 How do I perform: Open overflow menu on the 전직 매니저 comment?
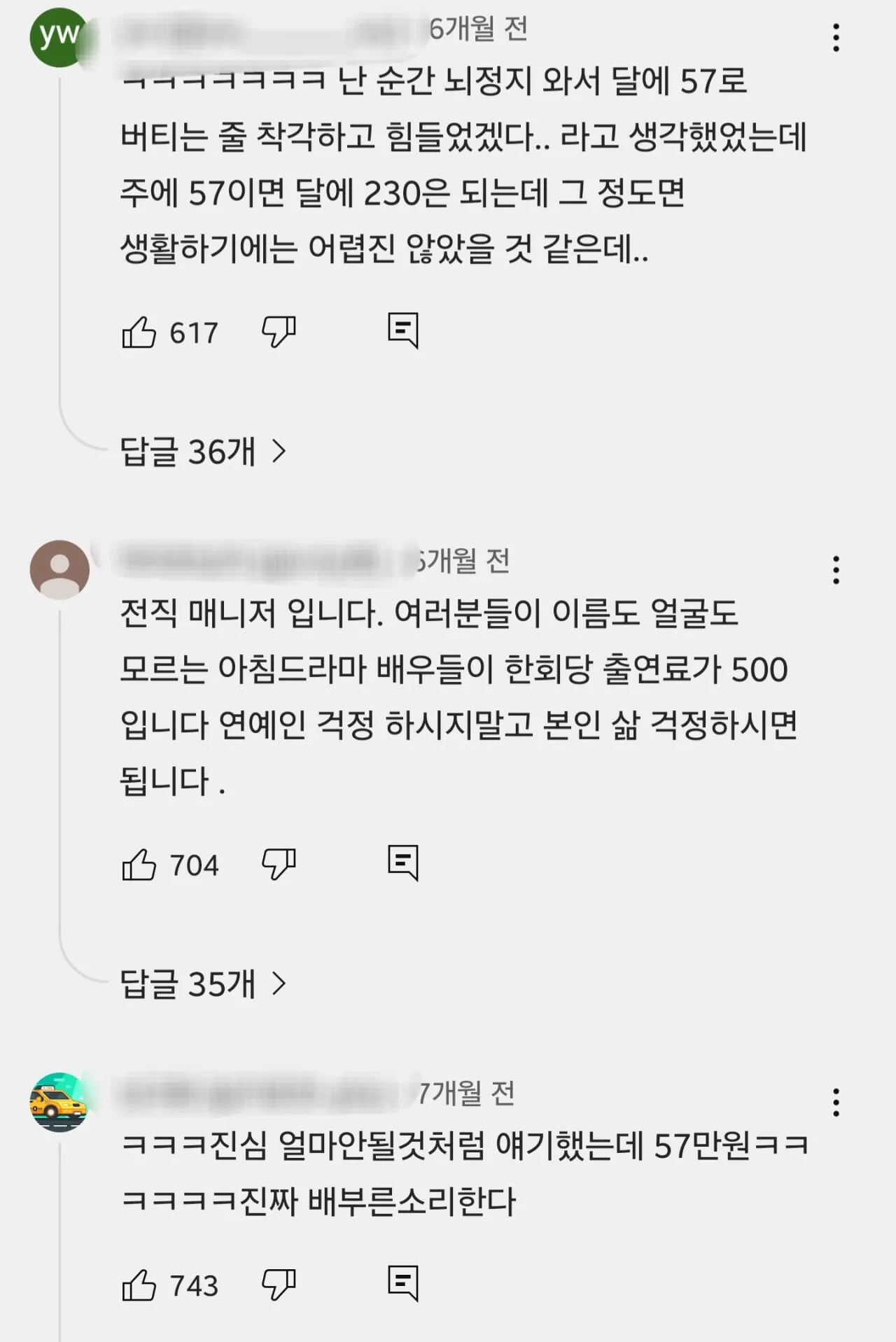836,571
